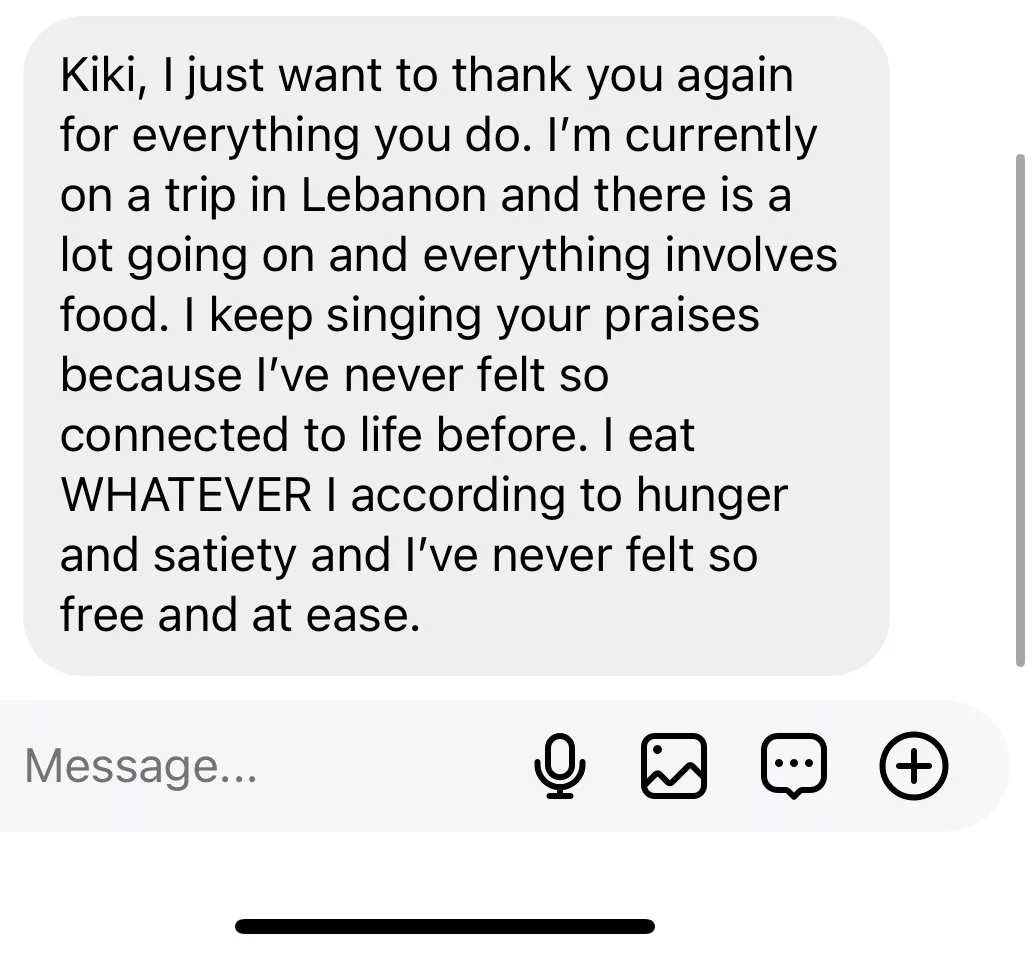
Task: Open the saved replies speech bubble icon
Action: (x=793, y=766)
